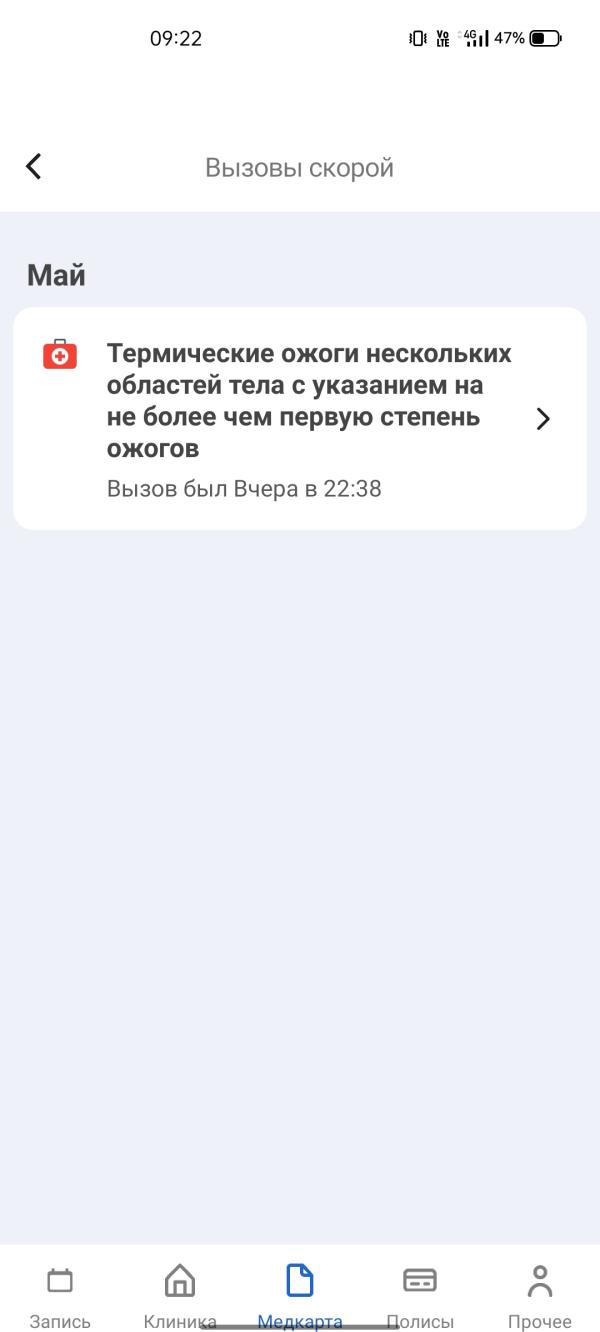The height and width of the screenshot is (1332, 600).
Task: Go to the Полисы tab
Action: tap(420, 1294)
